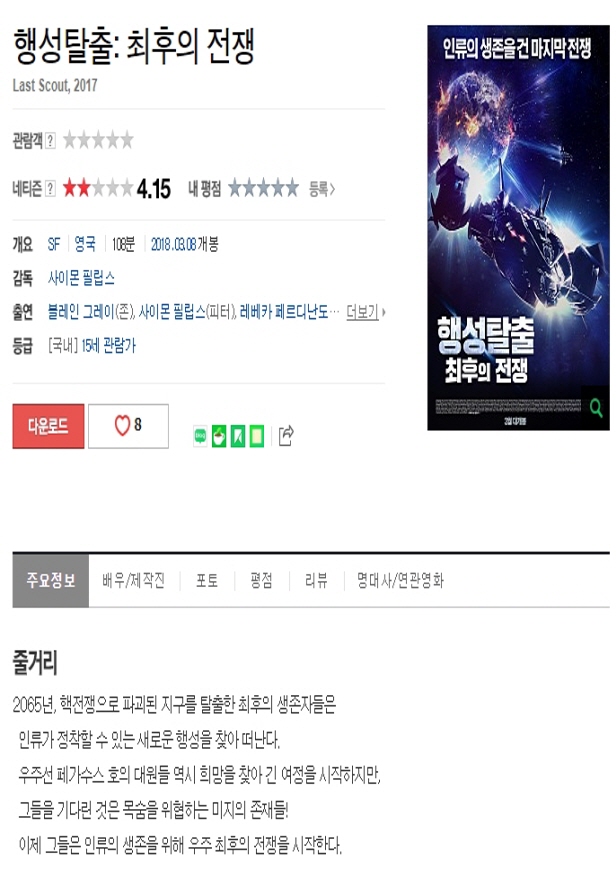
Task: Register my rating via 등록 link
Action: pos(321,188)
